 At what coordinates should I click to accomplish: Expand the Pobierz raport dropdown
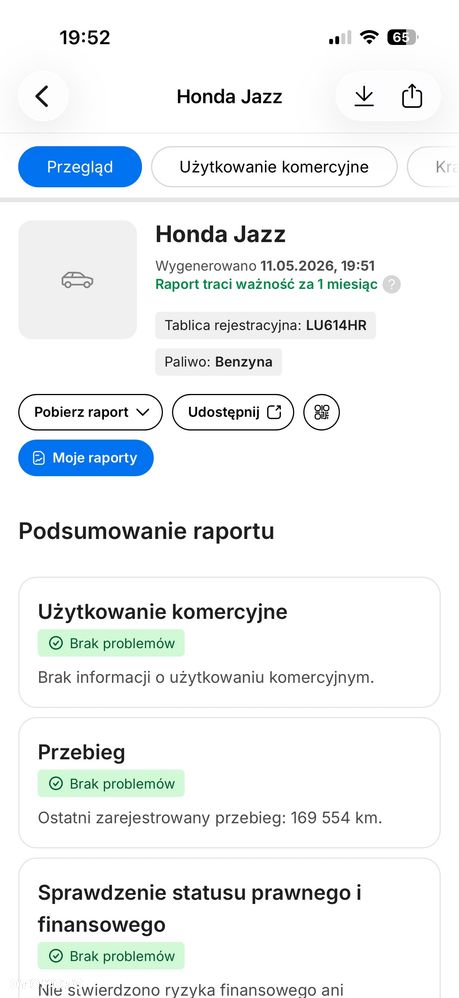(90, 412)
